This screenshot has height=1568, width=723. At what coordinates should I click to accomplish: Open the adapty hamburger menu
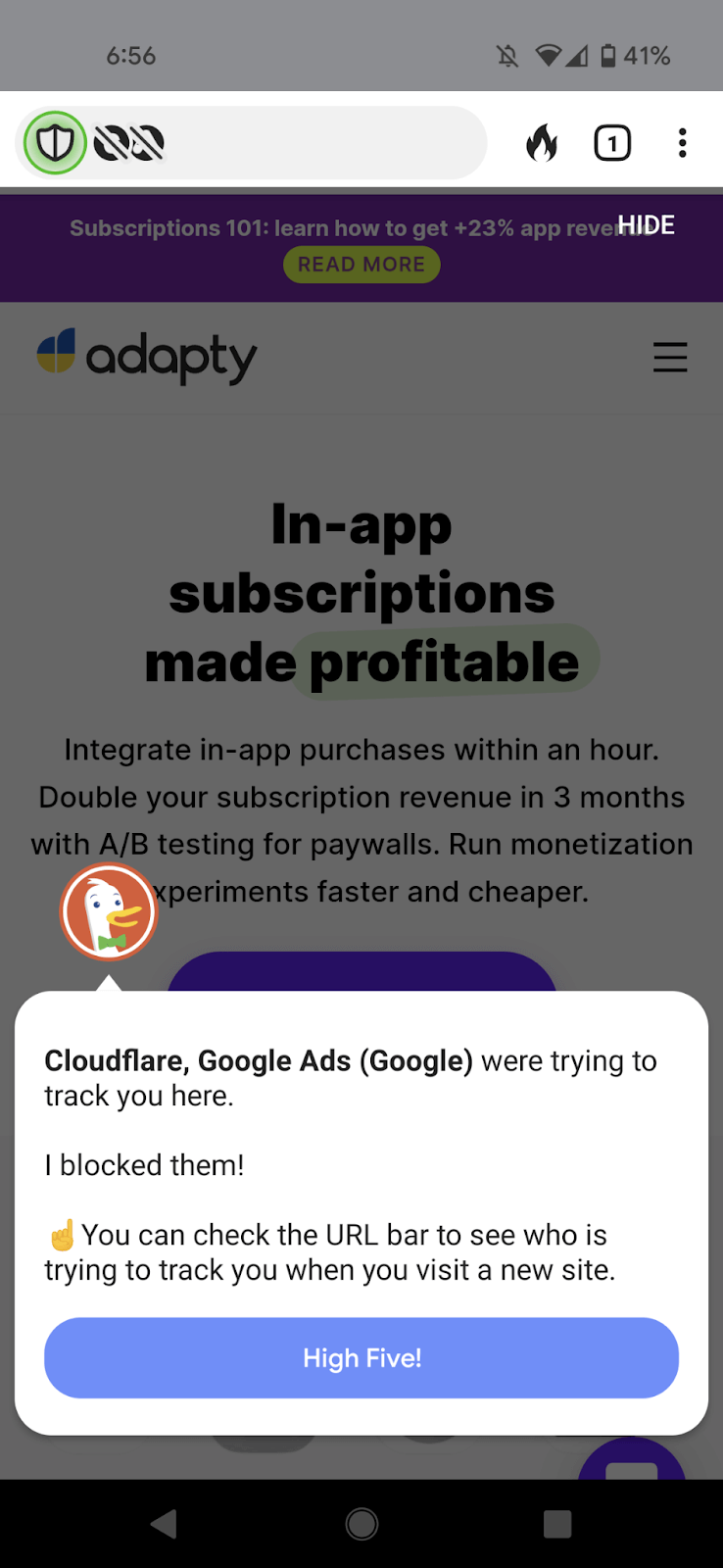pos(670,357)
